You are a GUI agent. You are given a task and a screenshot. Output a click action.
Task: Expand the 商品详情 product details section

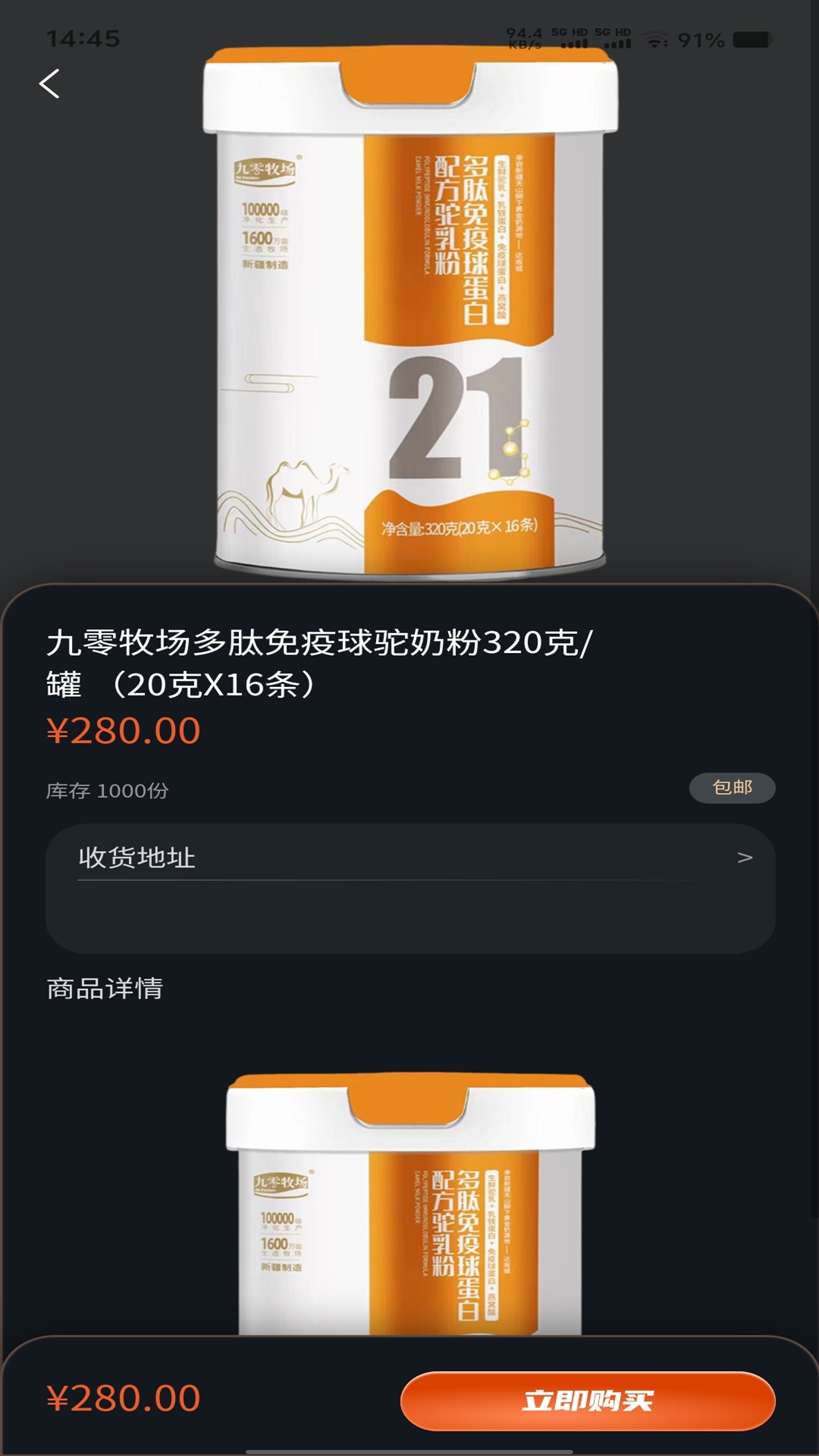click(x=103, y=987)
